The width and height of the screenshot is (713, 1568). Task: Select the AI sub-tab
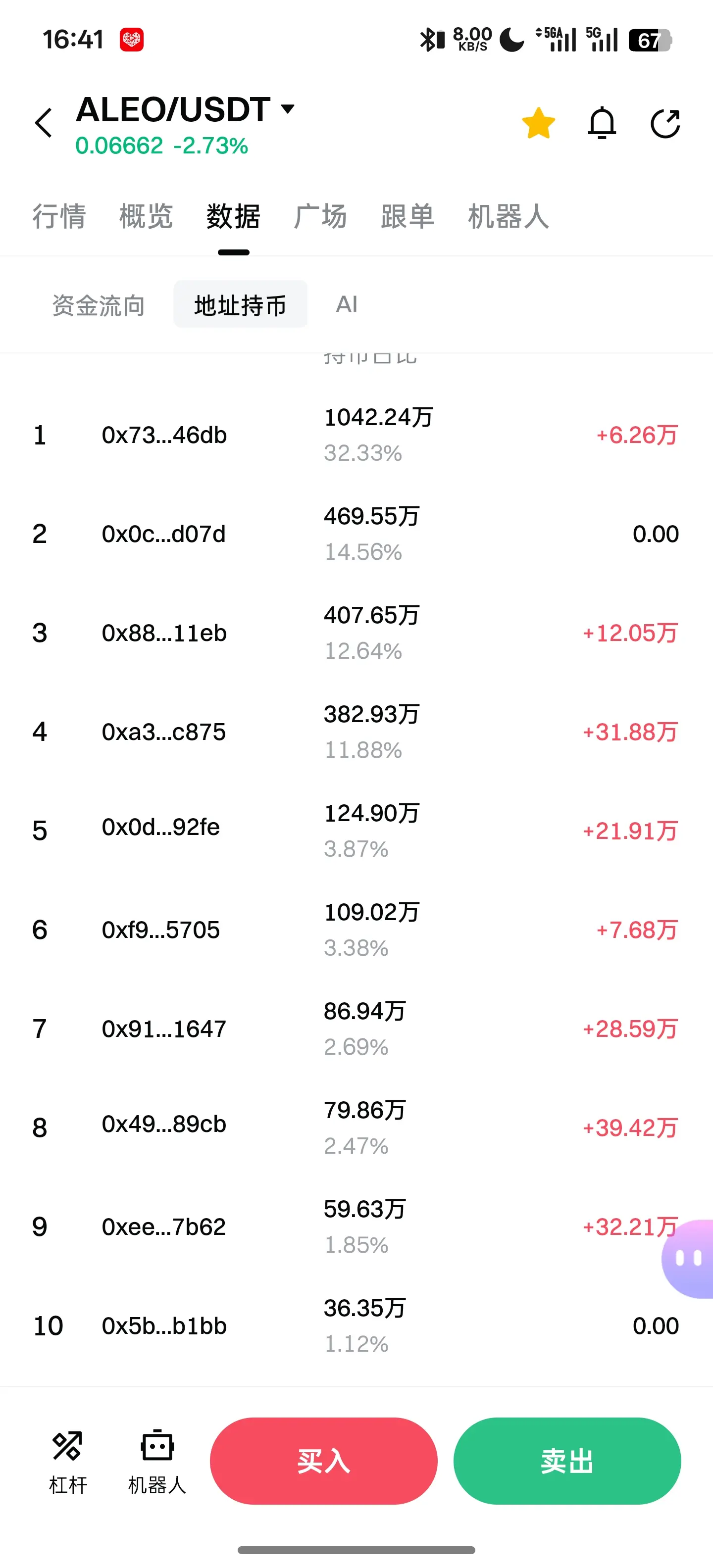click(347, 304)
